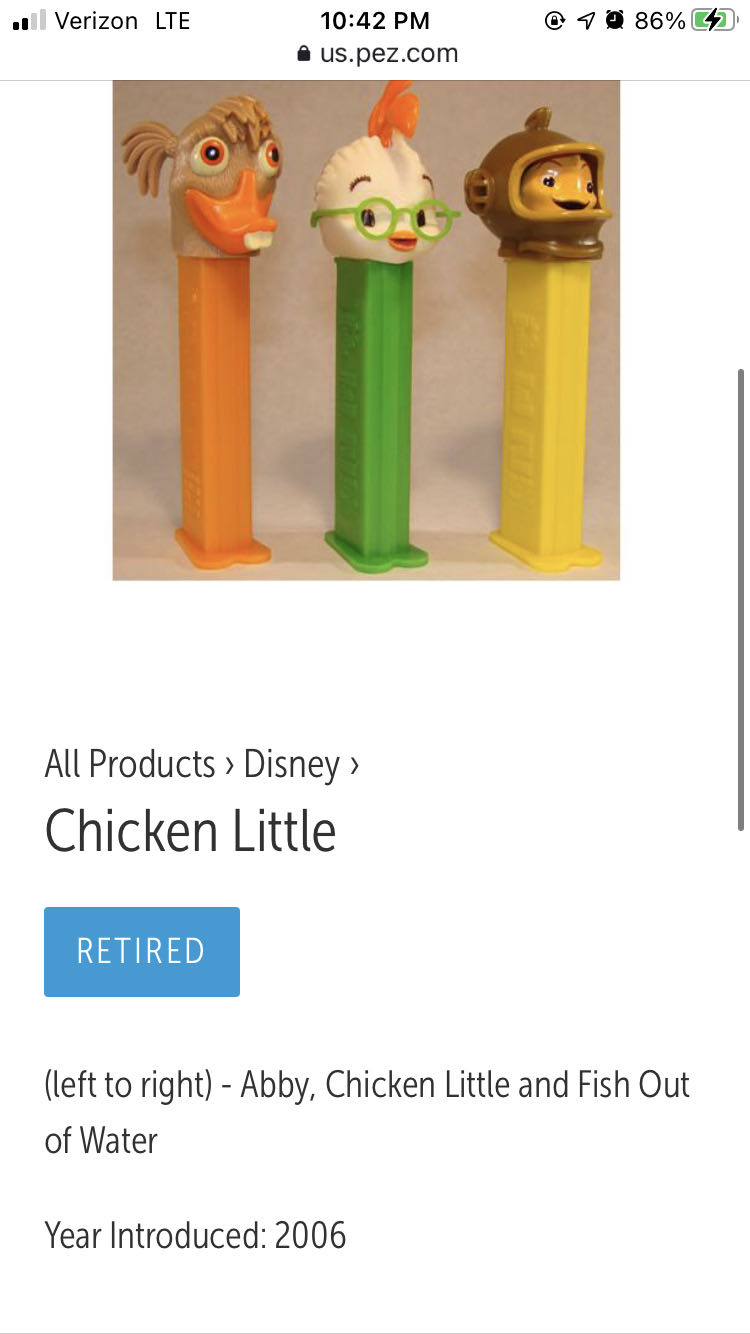Toggle the RETIRED status badge
This screenshot has width=750, height=1334.
point(141,951)
